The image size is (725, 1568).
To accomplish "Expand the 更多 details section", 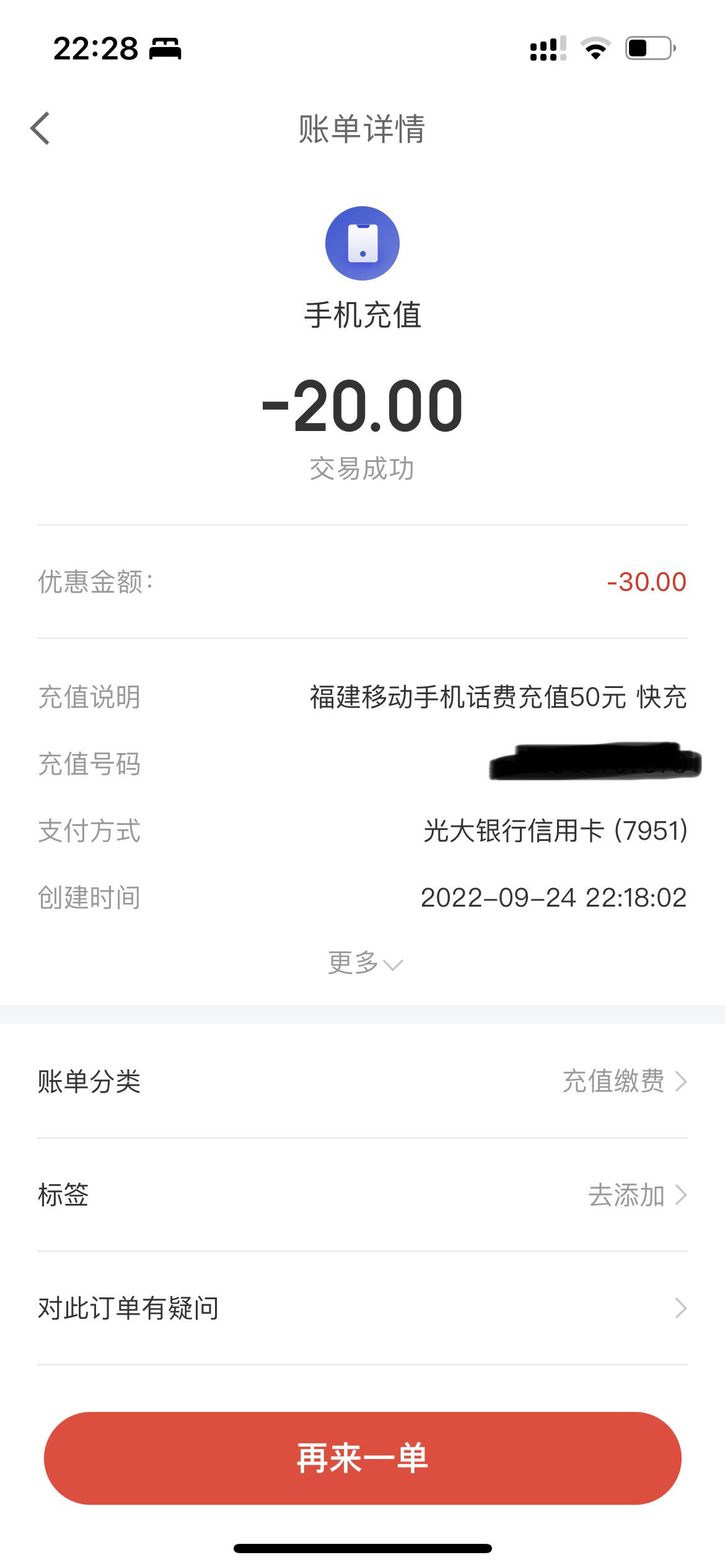I will point(365,963).
